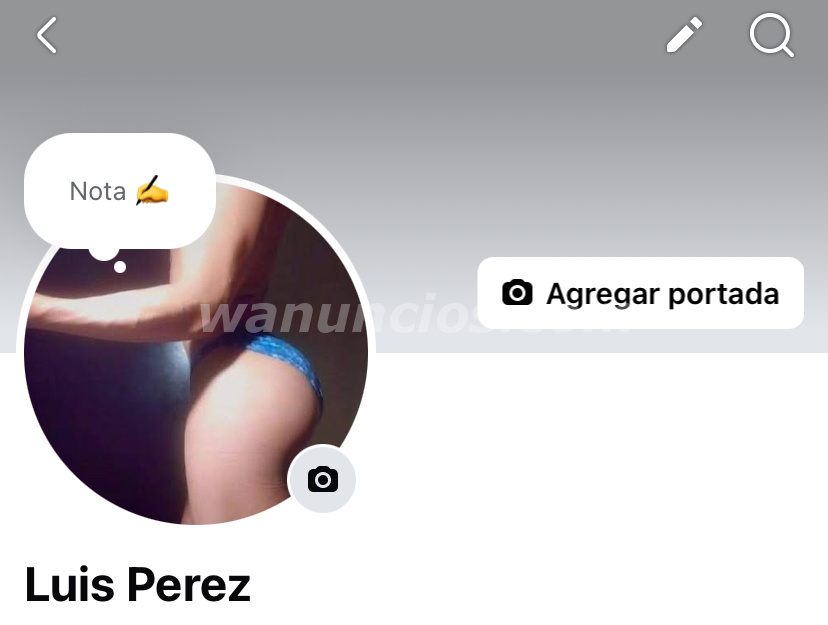Open the edit profile pencil icon
The width and height of the screenshot is (828, 625).
685,36
